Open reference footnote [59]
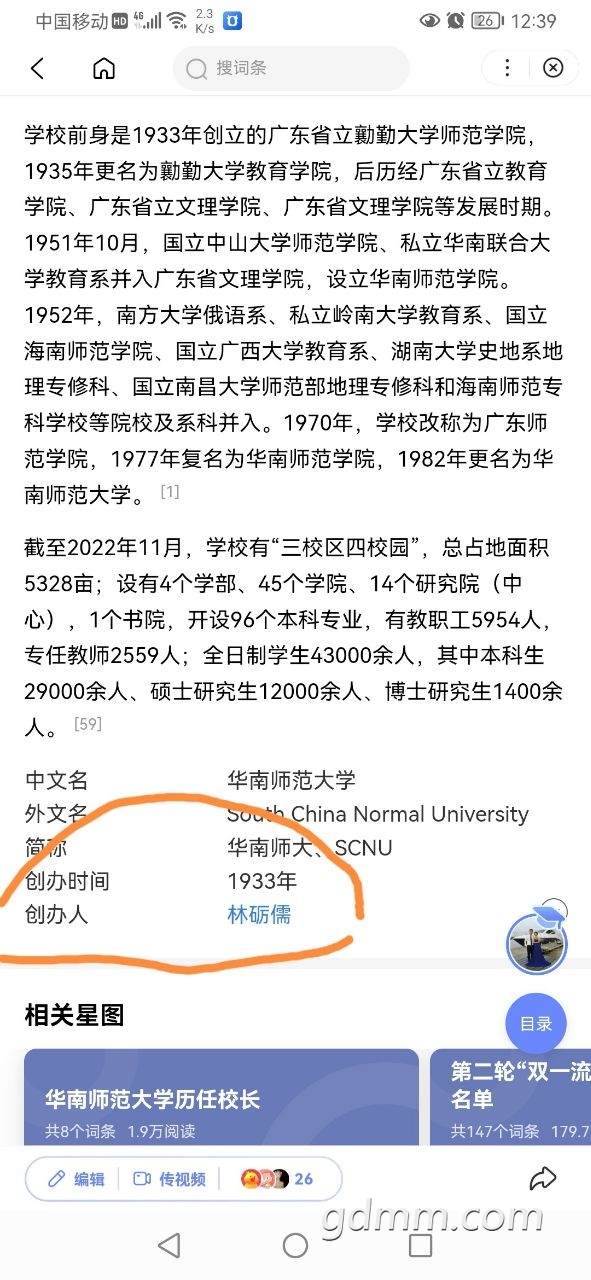591x1280 pixels. pos(88,723)
